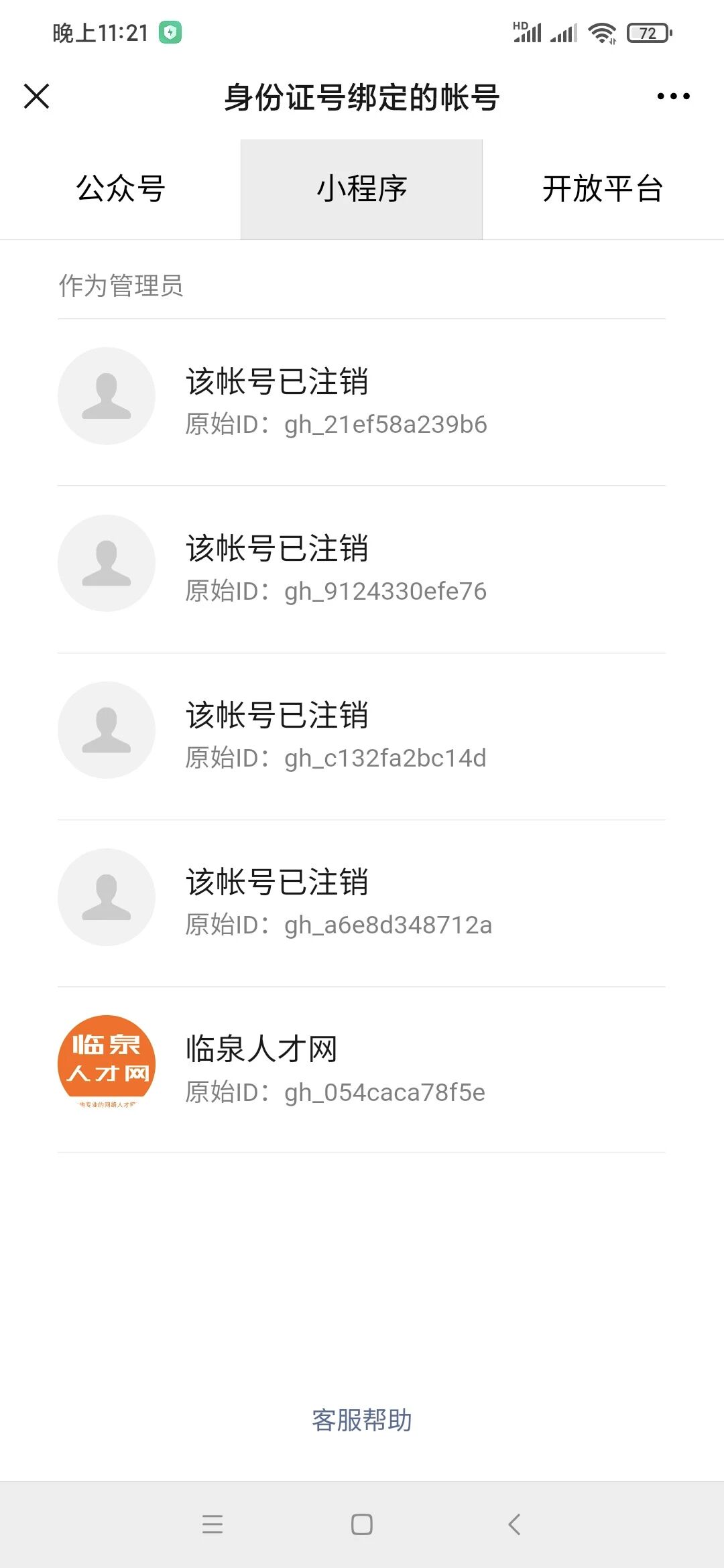This screenshot has height=1568, width=724.
Task: Close the 身份证号绑定的帐号 page
Action: tap(37, 96)
